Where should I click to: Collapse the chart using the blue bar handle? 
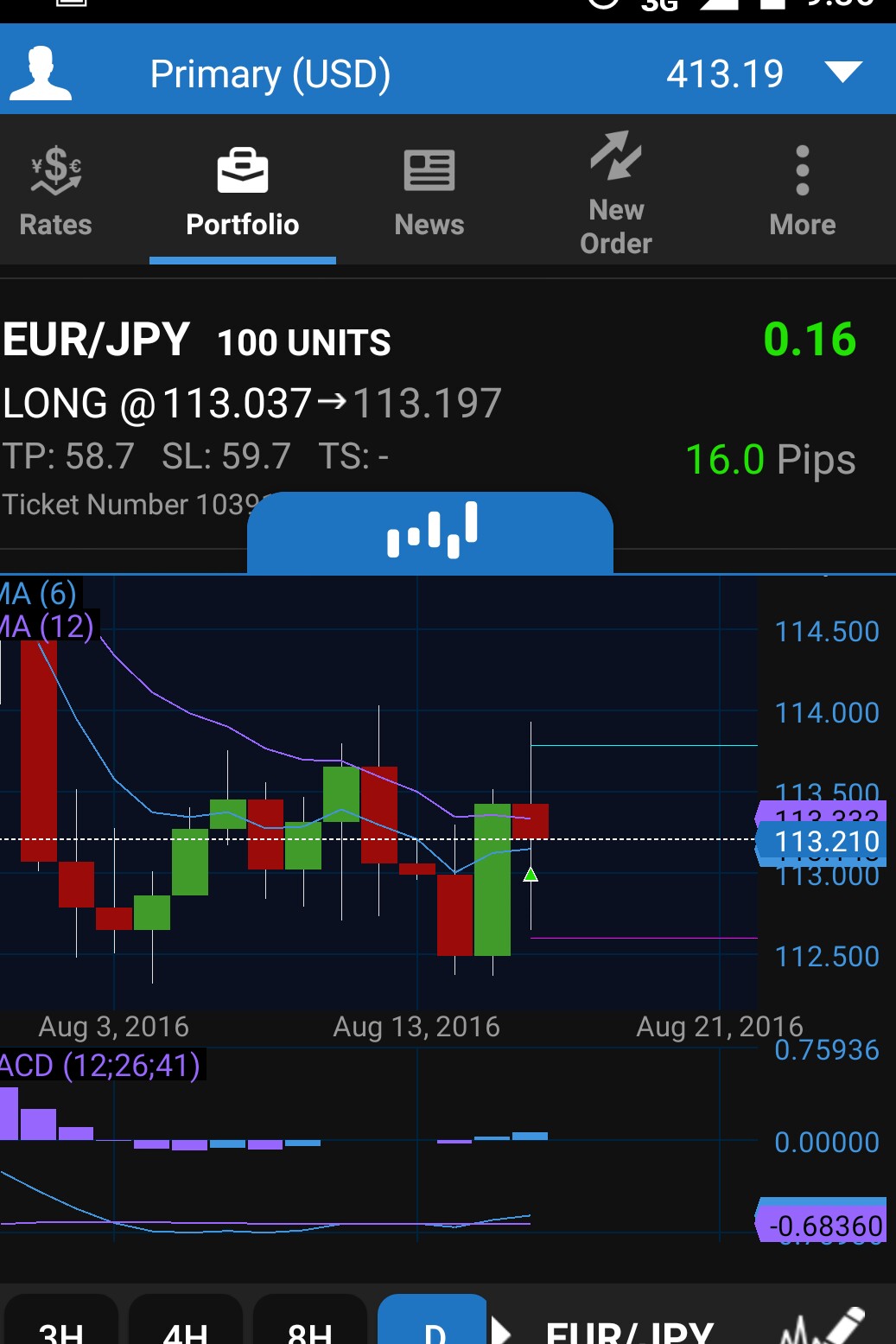click(x=430, y=531)
